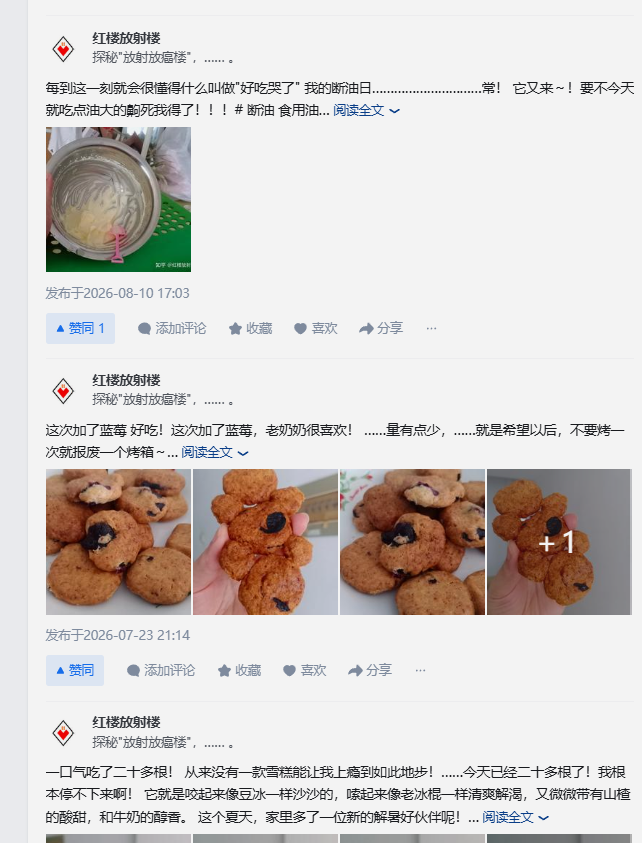Image resolution: width=642 pixels, height=843 pixels.
Task: Expand 阅读全文 on the 断油日 post
Action: [x=367, y=110]
